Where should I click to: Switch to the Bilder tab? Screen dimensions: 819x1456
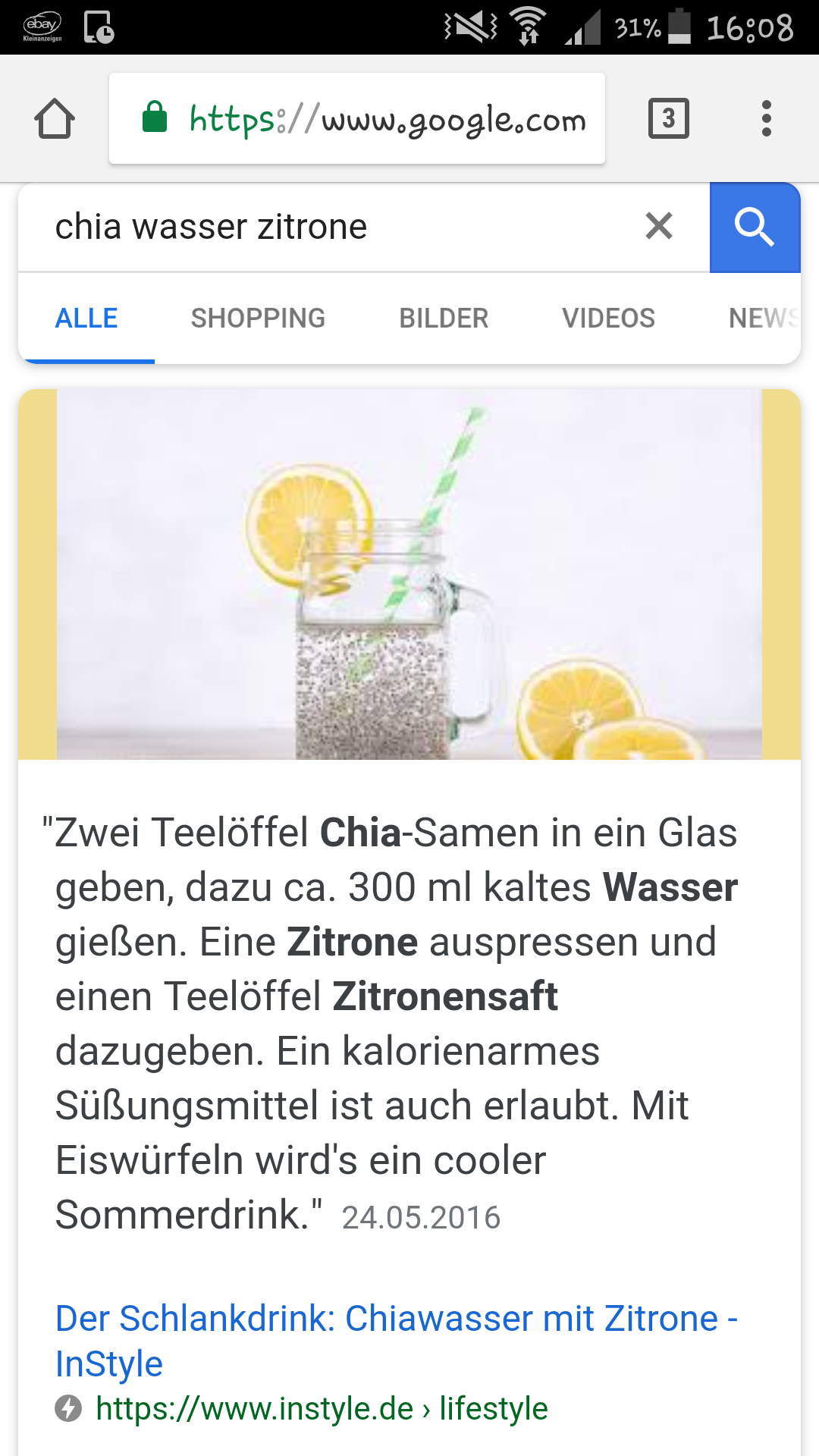click(444, 318)
